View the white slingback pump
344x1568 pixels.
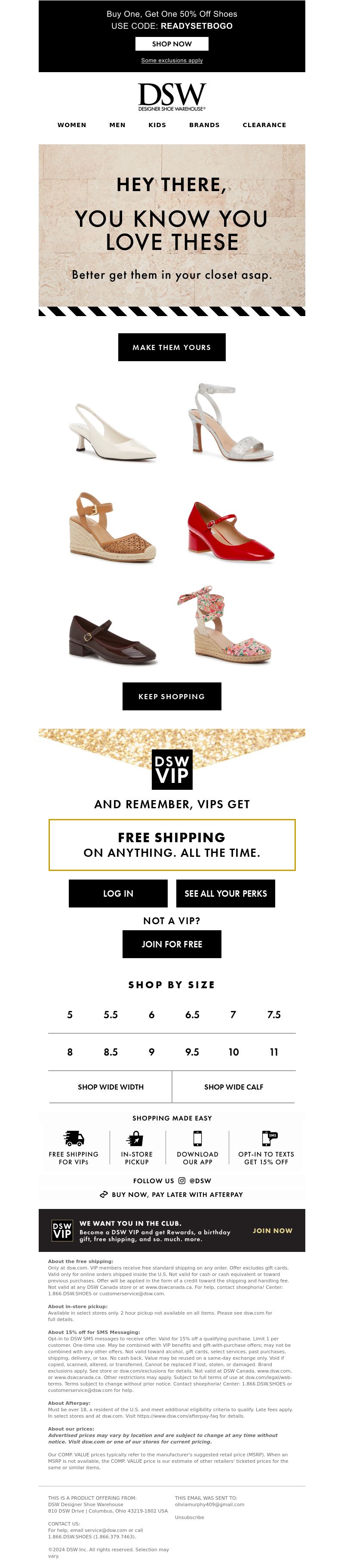(x=113, y=431)
